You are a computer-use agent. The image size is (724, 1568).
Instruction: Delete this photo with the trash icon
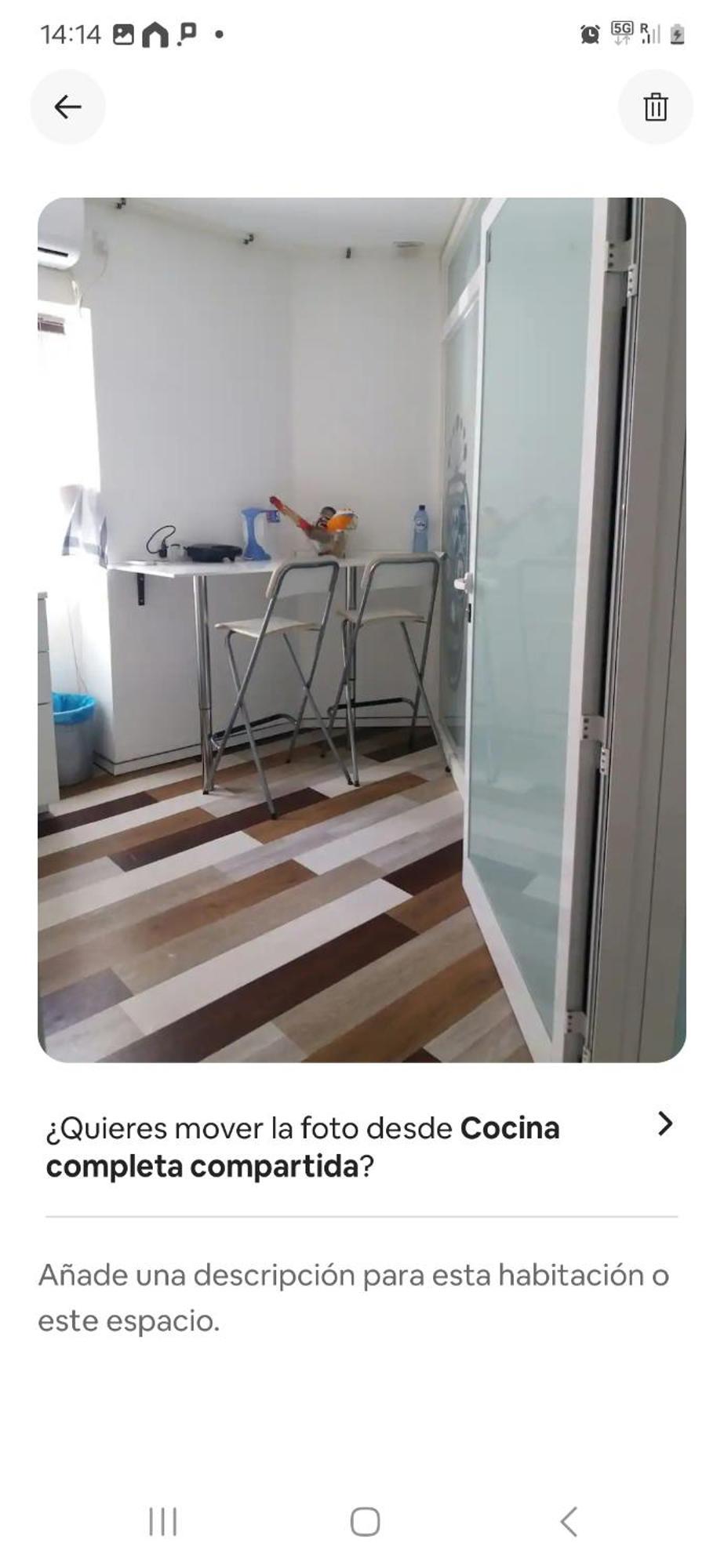coord(655,107)
